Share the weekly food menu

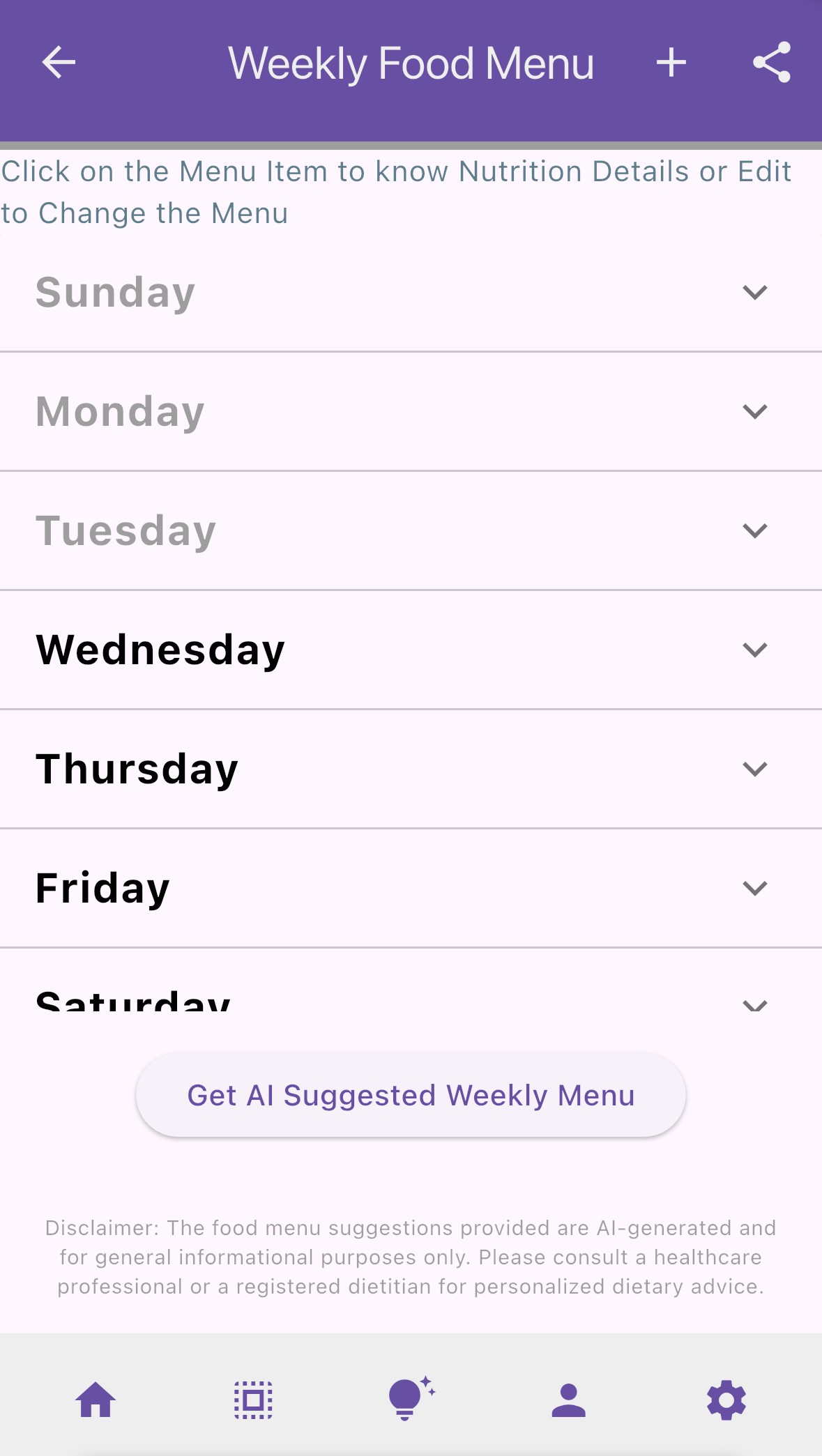click(772, 63)
